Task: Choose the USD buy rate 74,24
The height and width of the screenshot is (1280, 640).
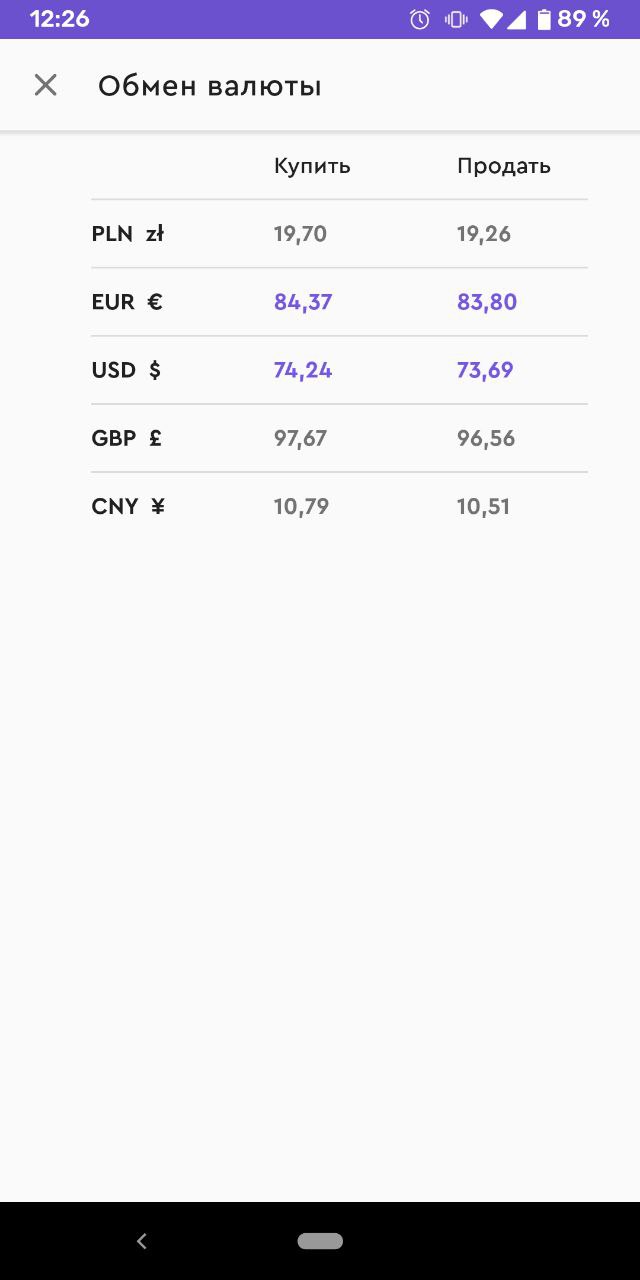Action: click(303, 370)
